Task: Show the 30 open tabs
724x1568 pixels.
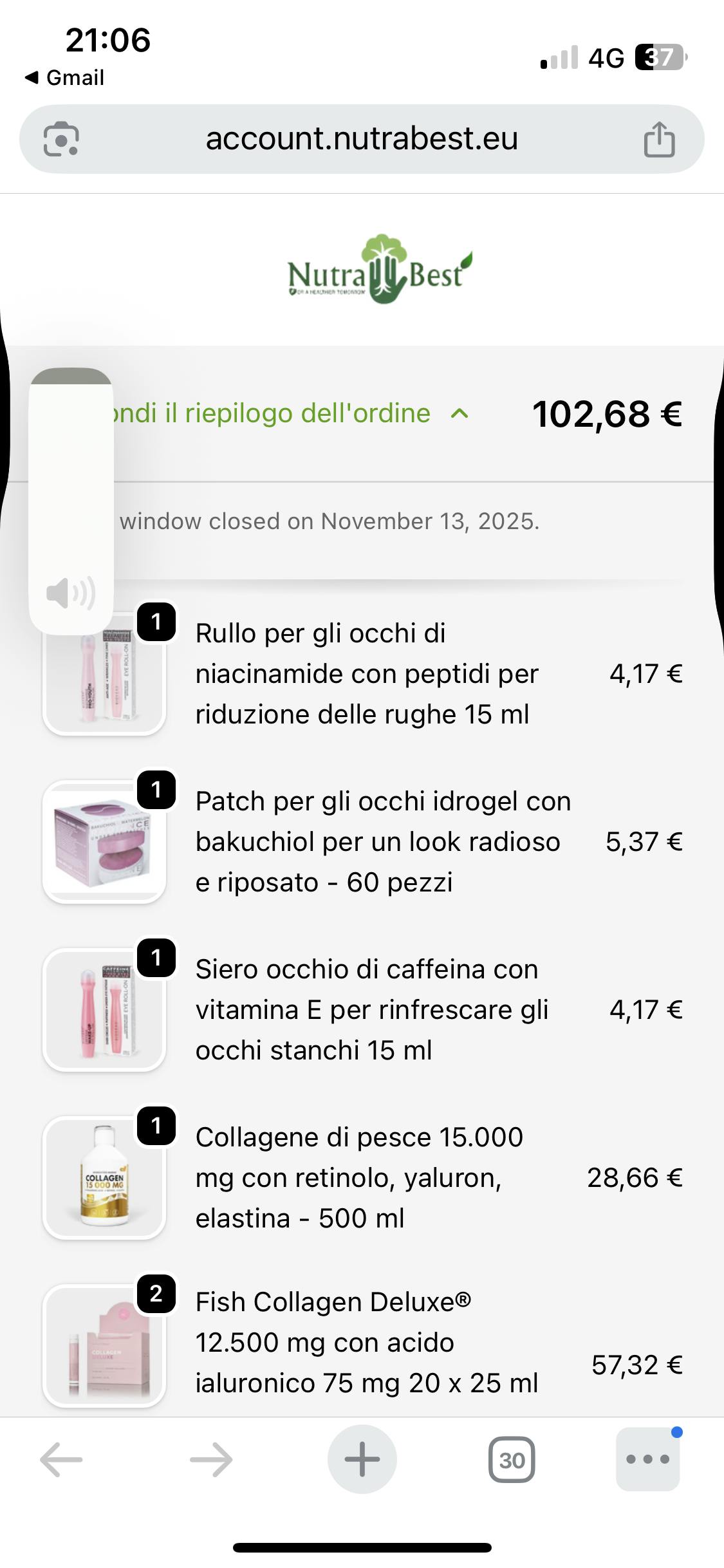Action: point(512,1459)
